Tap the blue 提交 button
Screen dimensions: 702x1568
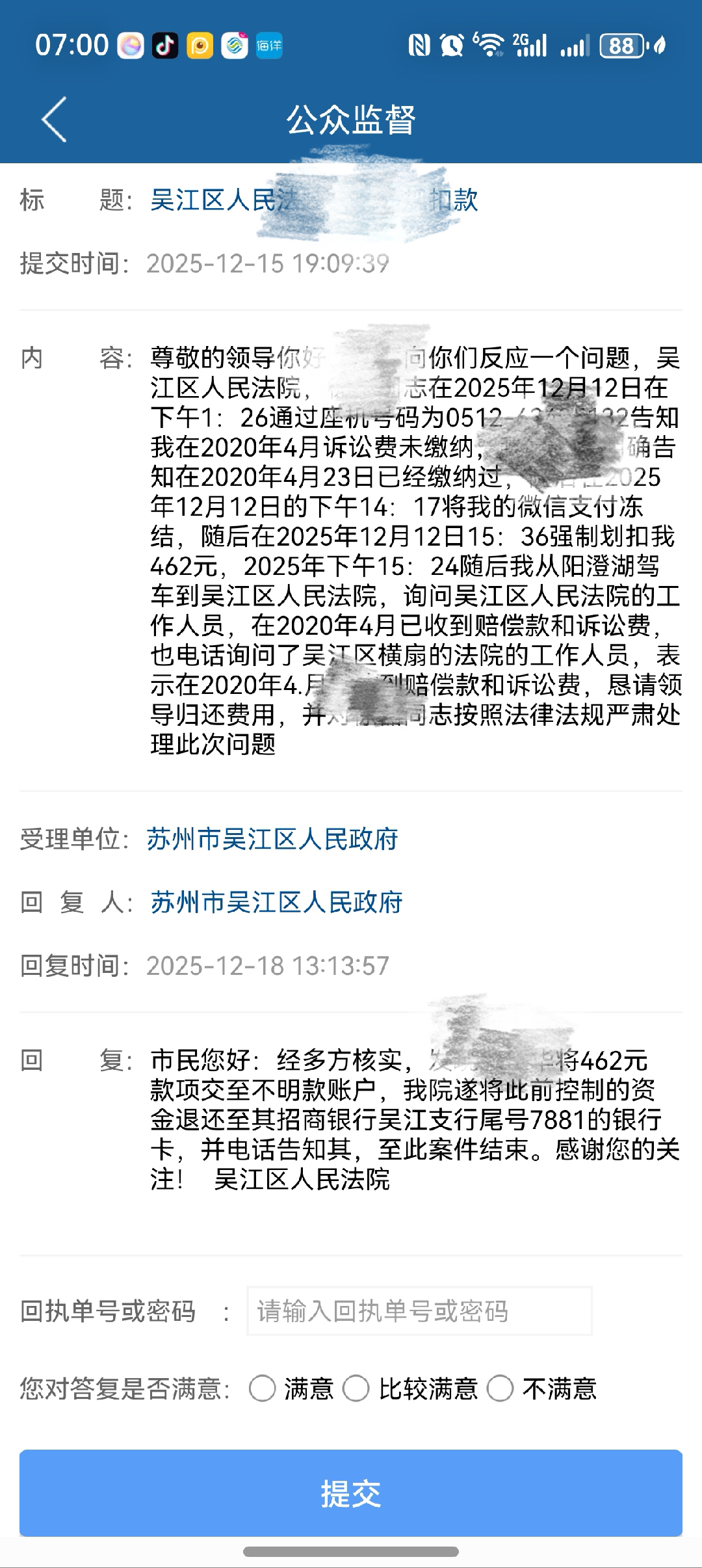click(351, 1493)
